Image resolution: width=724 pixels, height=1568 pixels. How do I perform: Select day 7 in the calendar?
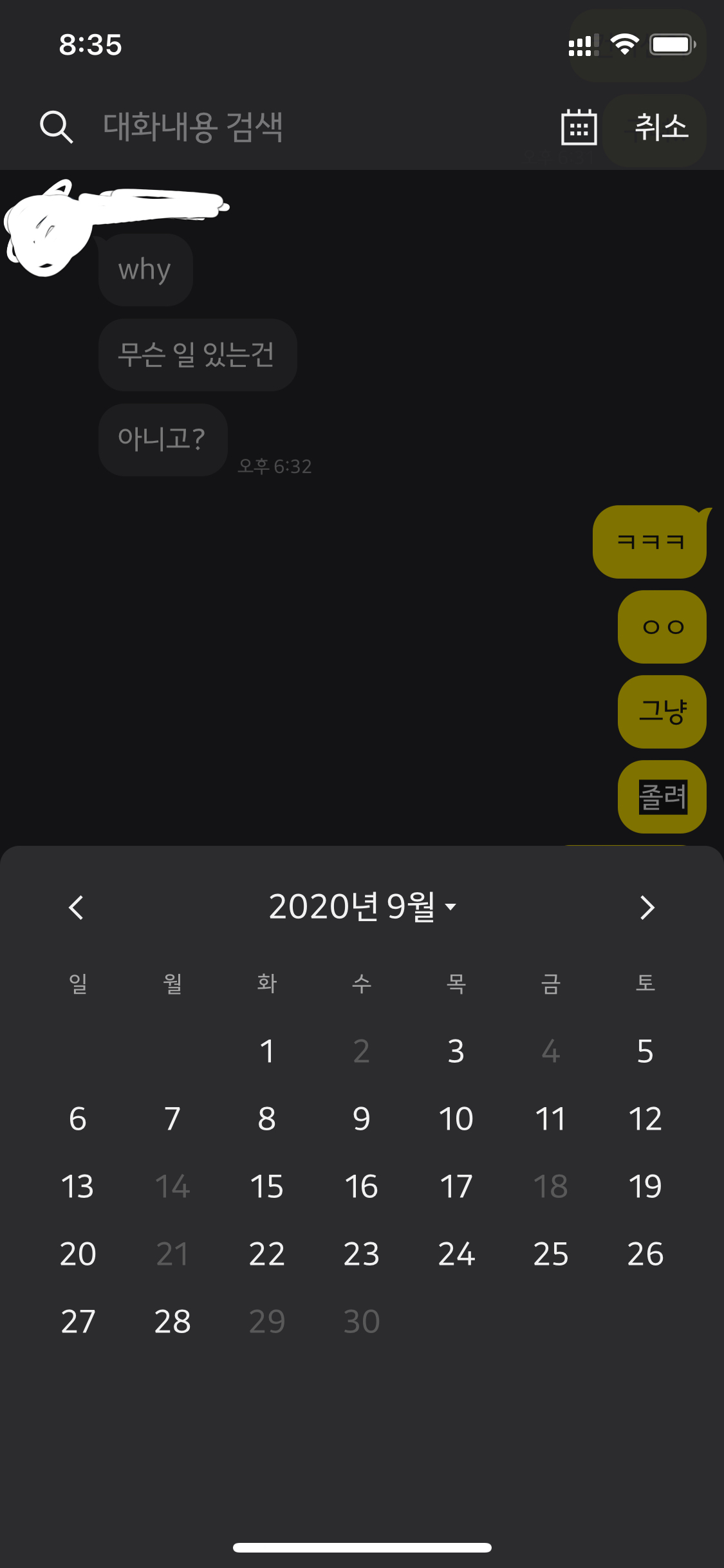click(172, 1119)
